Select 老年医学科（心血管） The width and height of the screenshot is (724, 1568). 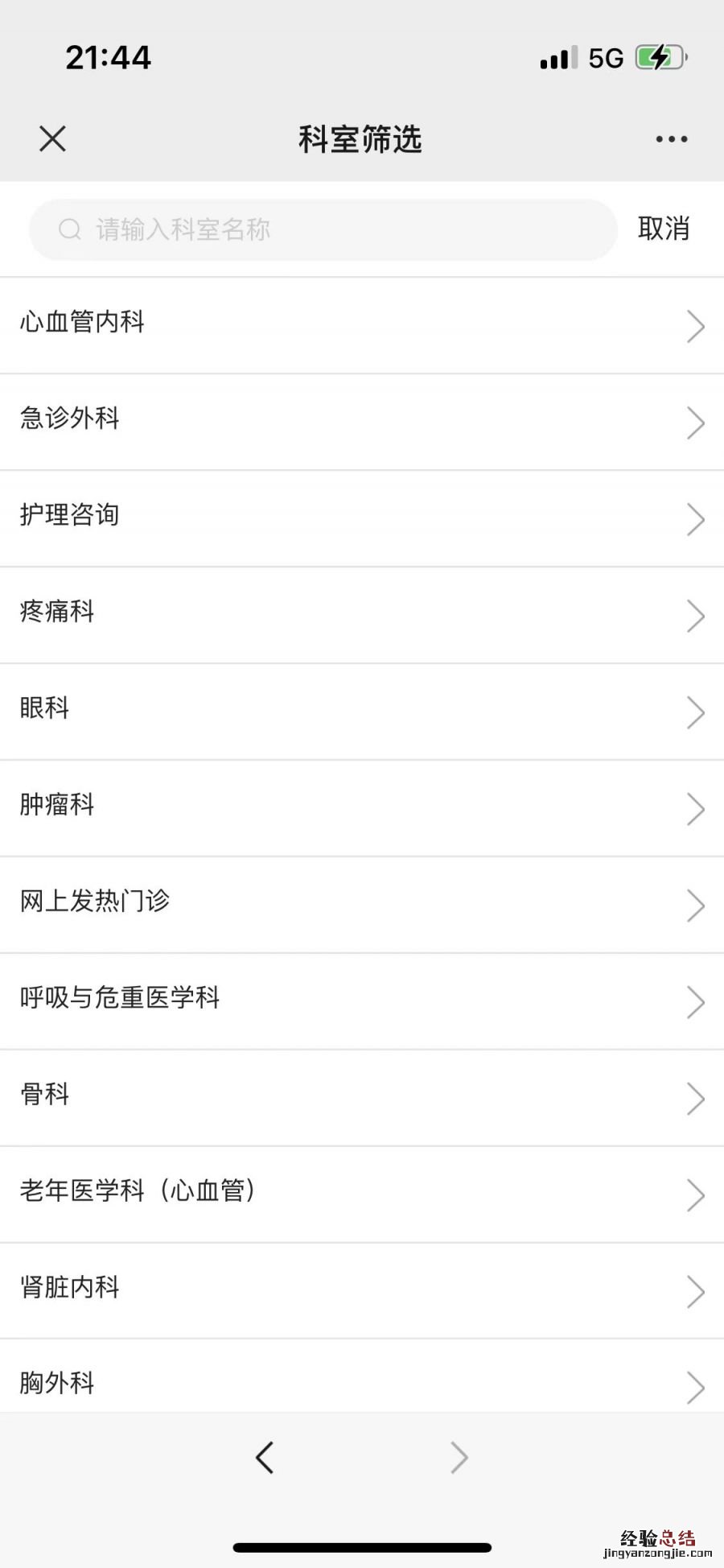click(x=362, y=1195)
